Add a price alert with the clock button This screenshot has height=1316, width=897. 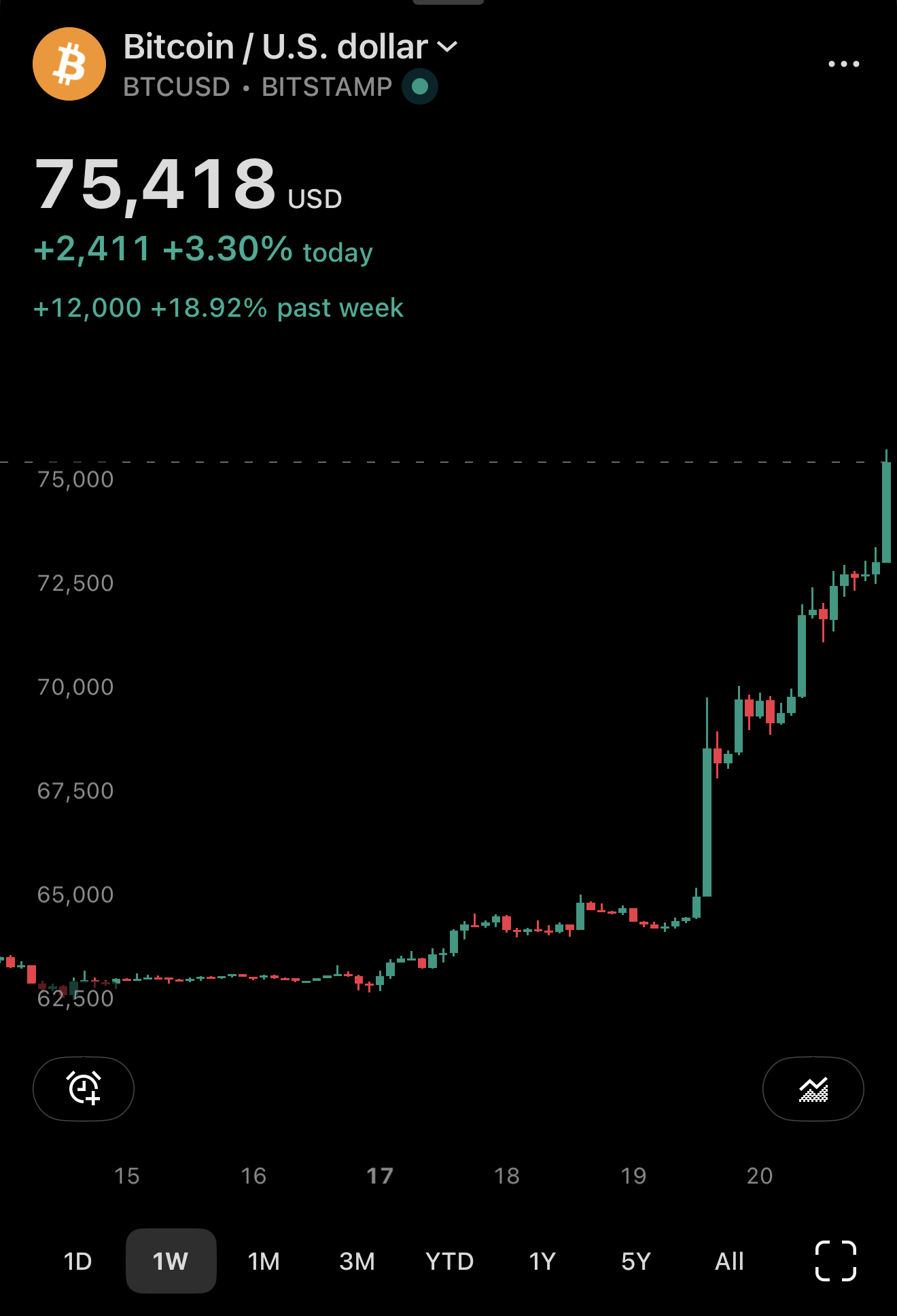(84, 1088)
